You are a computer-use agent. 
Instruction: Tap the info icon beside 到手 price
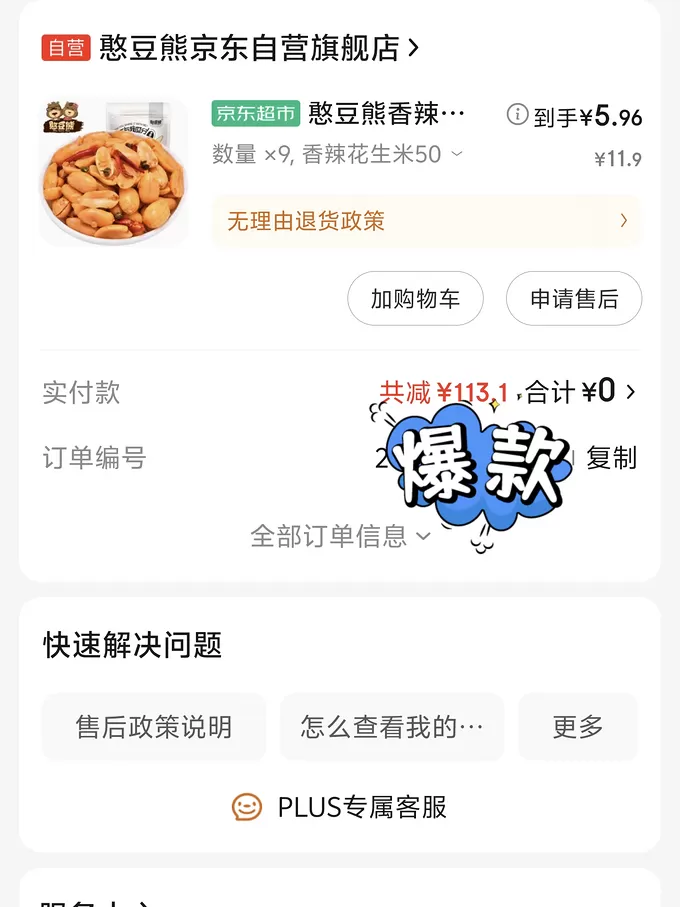(x=517, y=114)
